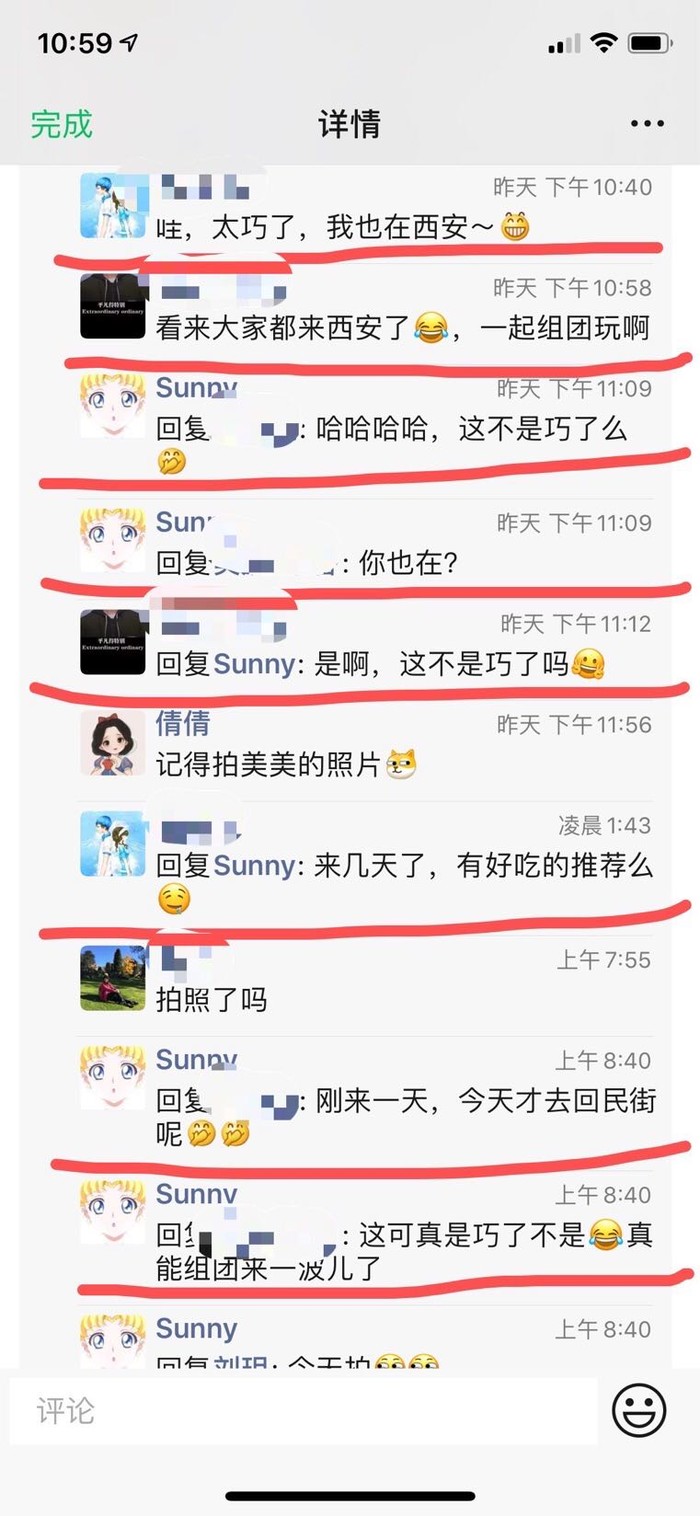The height and width of the screenshot is (1516, 700).
Task: Reply to comment 是啊,这不是巧了吗
Action: [440, 664]
